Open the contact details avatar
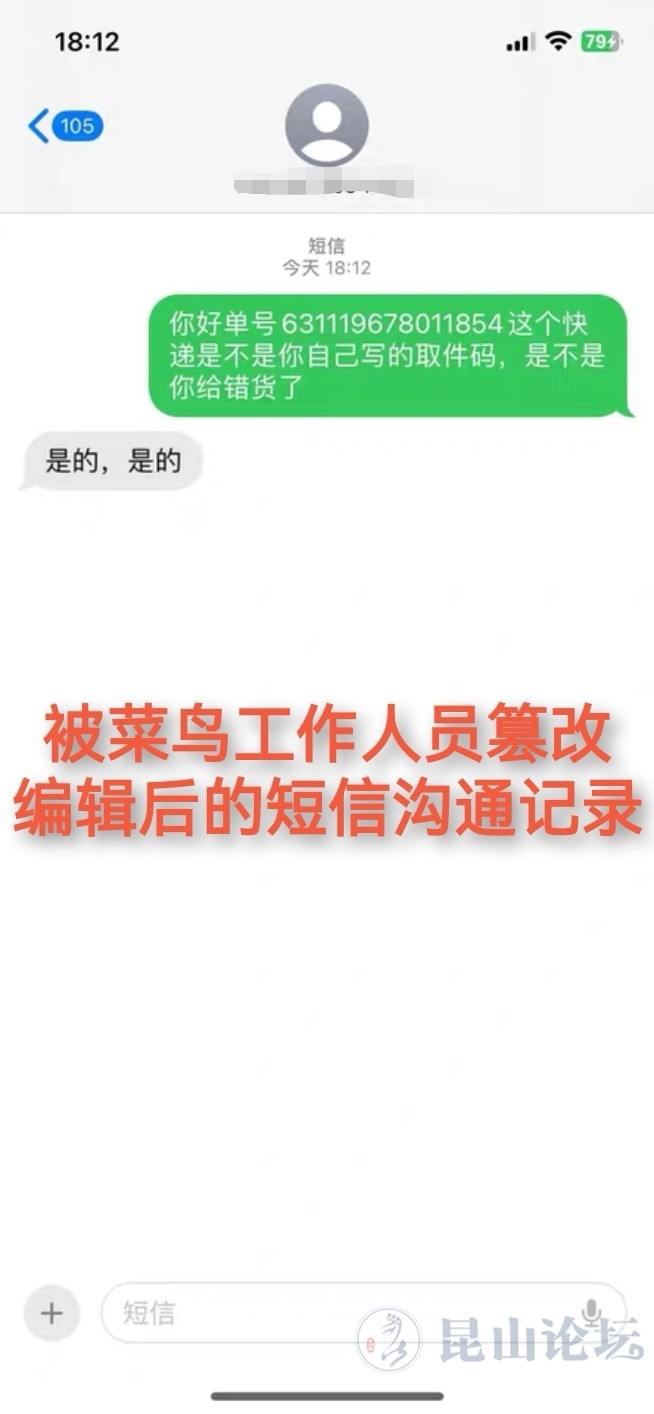The width and height of the screenshot is (654, 1414). click(x=326, y=127)
